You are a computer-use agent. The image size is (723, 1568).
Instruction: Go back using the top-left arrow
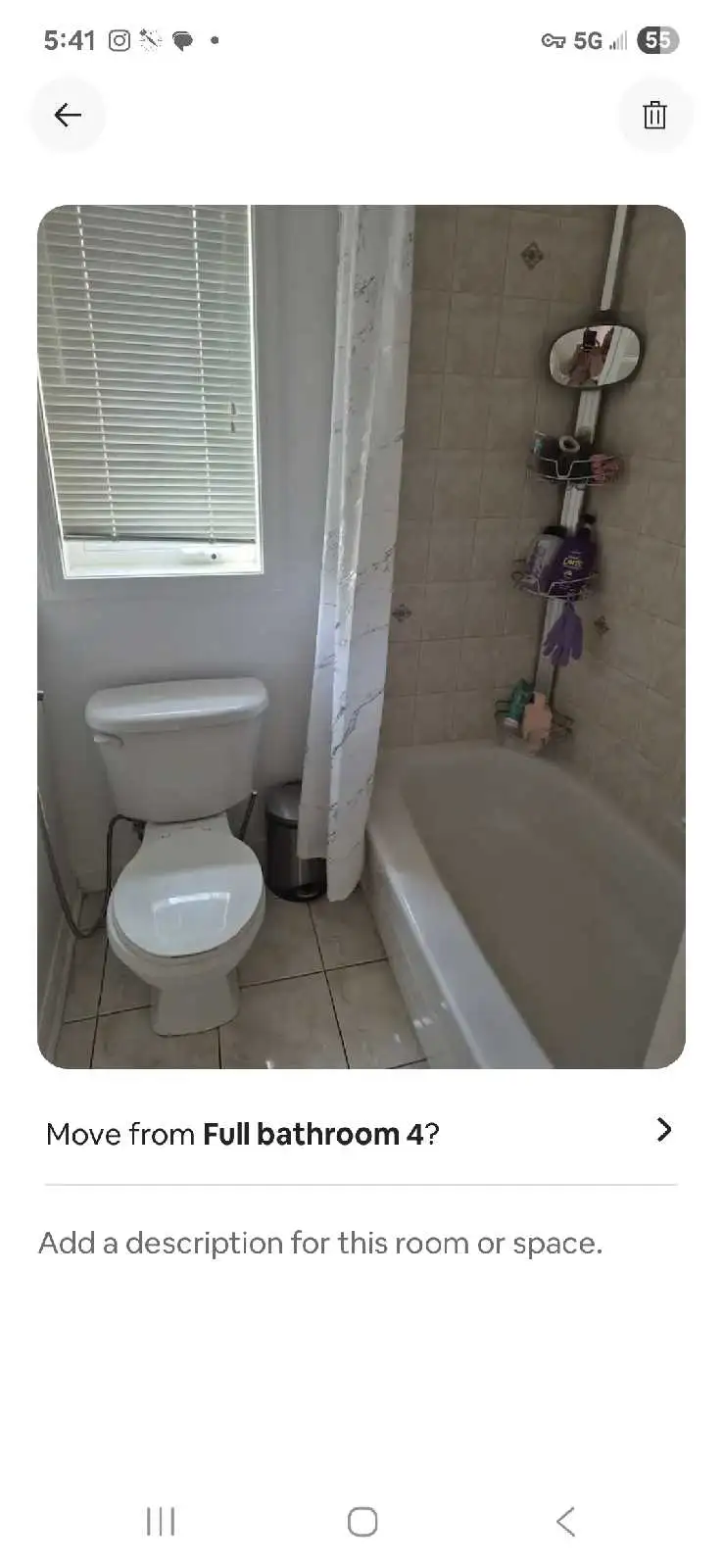coord(68,116)
